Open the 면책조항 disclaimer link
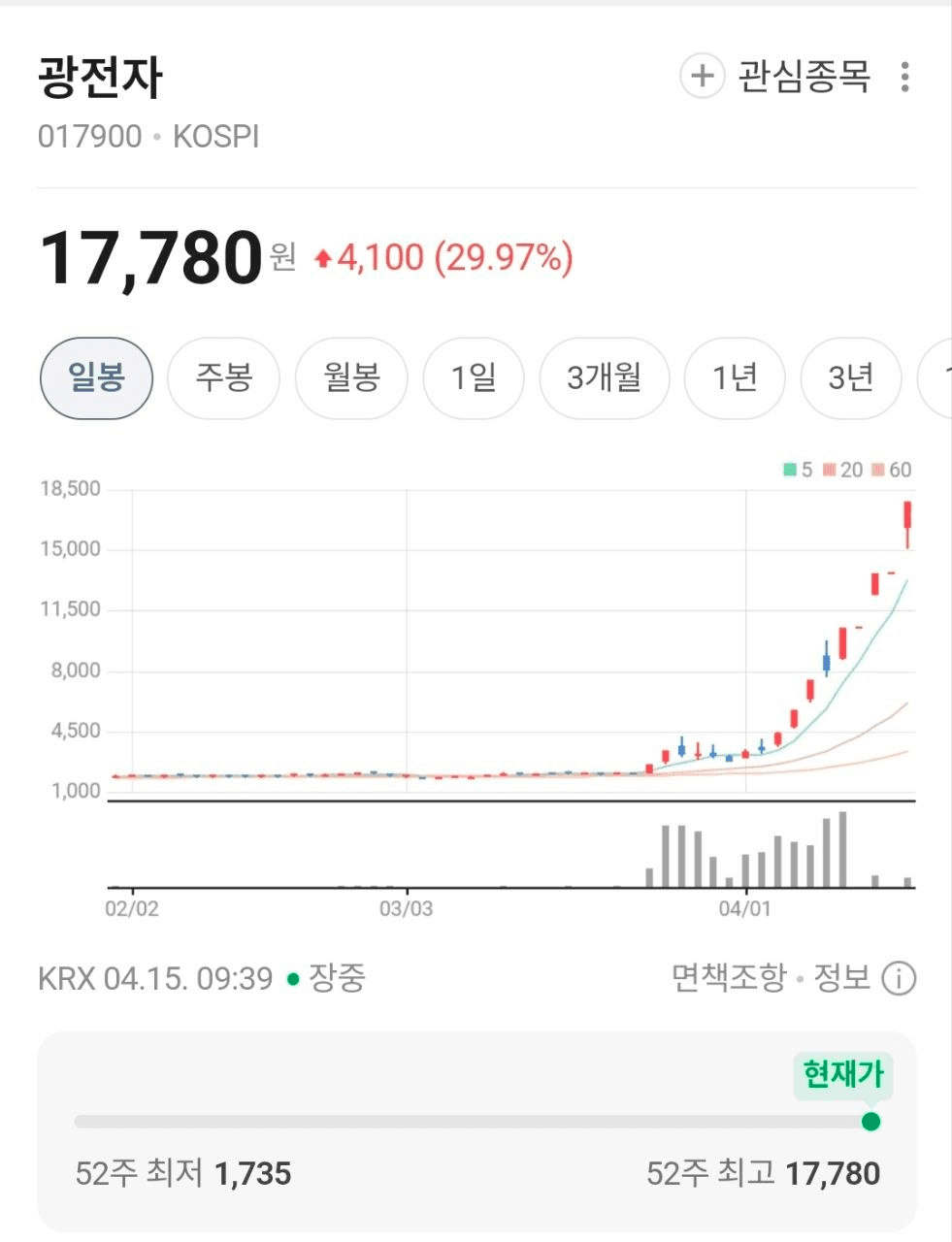 [x=728, y=978]
